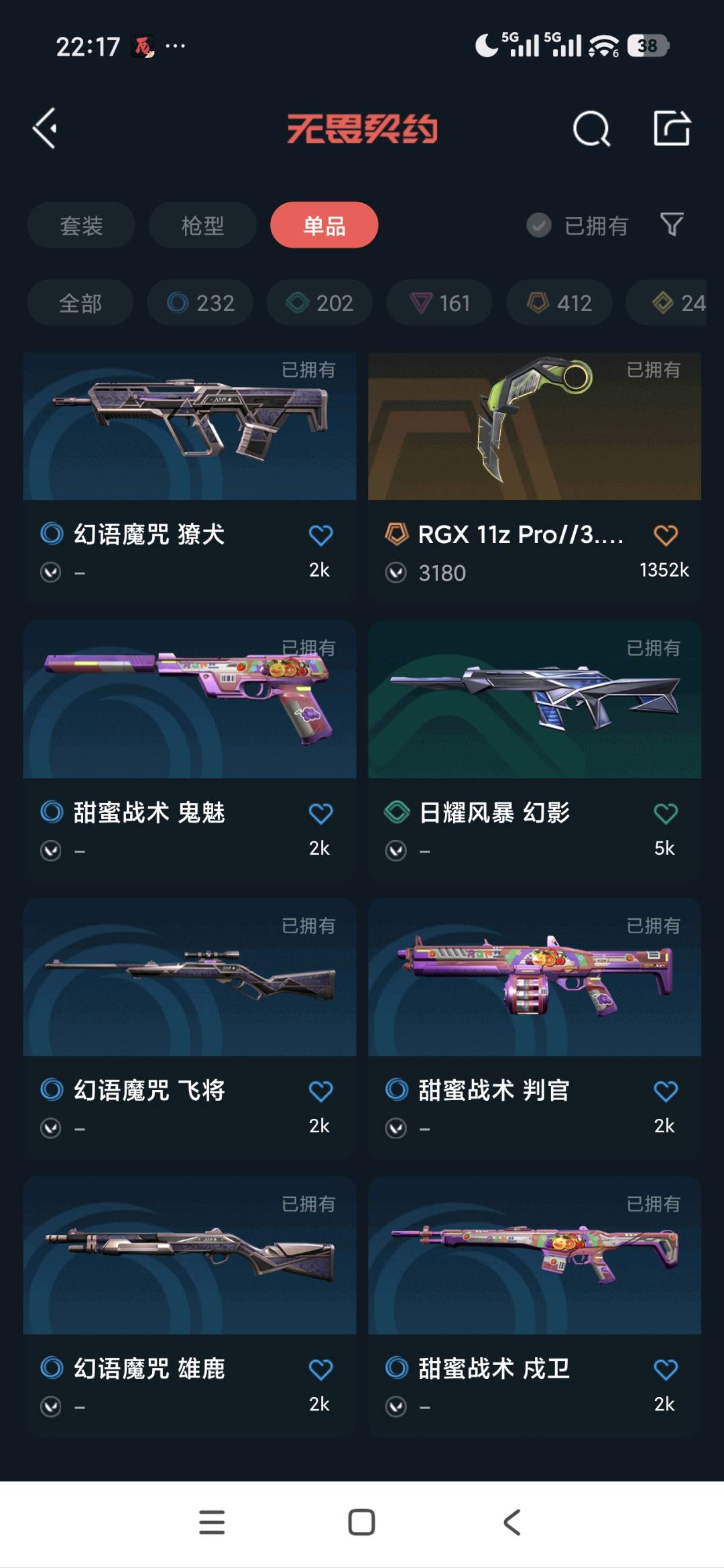Filter by the 232 tier chip

click(200, 303)
